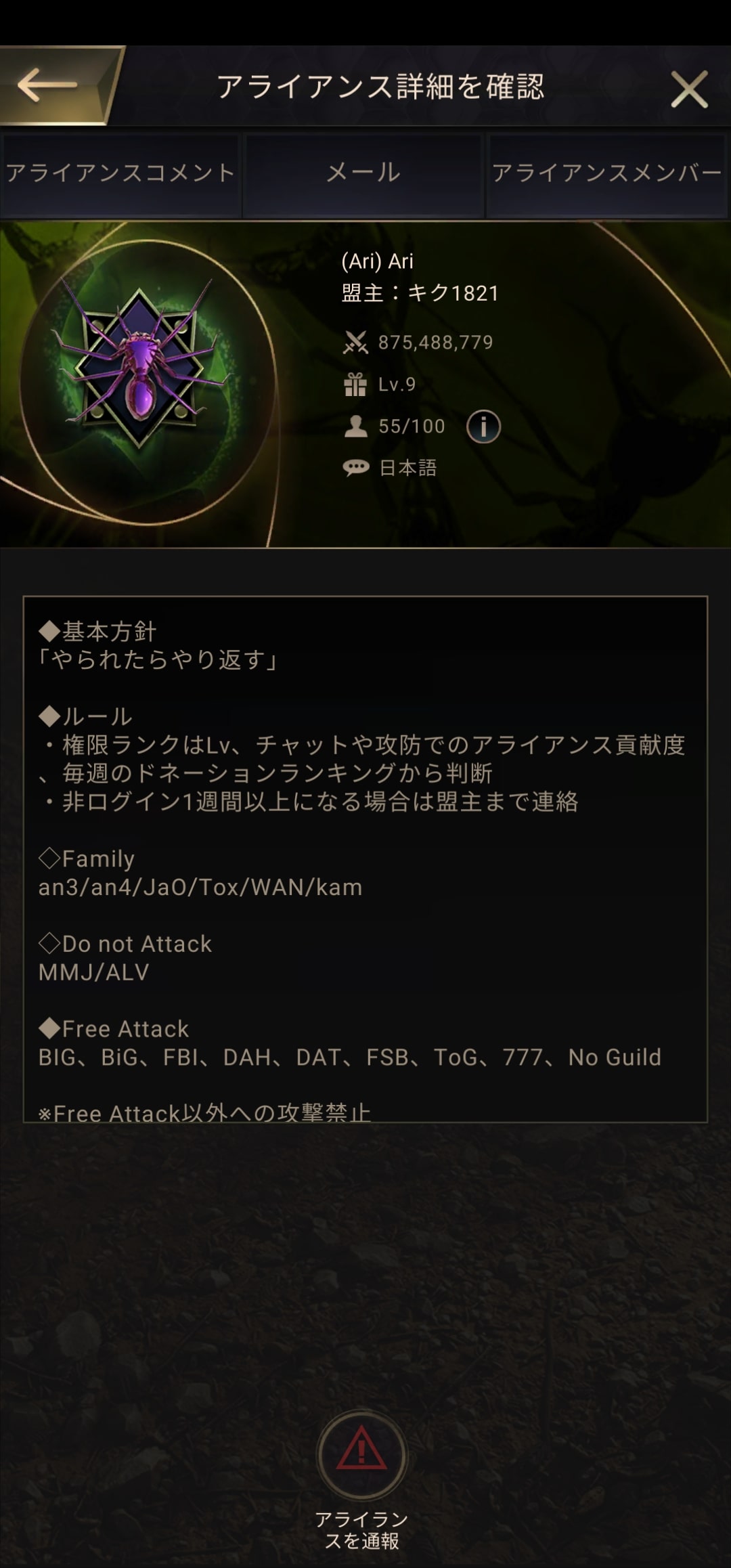Screen dimensions: 731x1568
Task: Open the メール tab
Action: (363, 173)
